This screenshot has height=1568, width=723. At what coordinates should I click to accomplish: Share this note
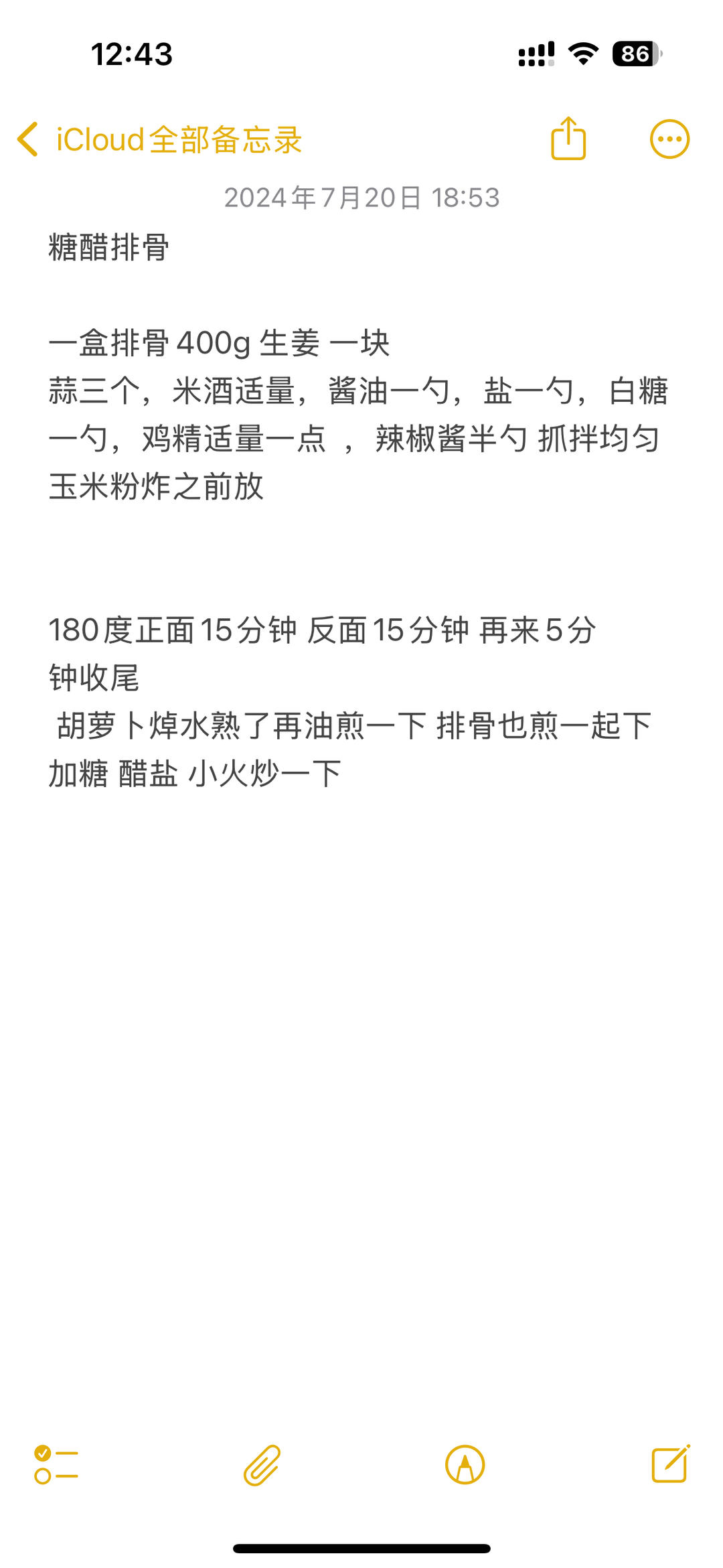(x=568, y=139)
